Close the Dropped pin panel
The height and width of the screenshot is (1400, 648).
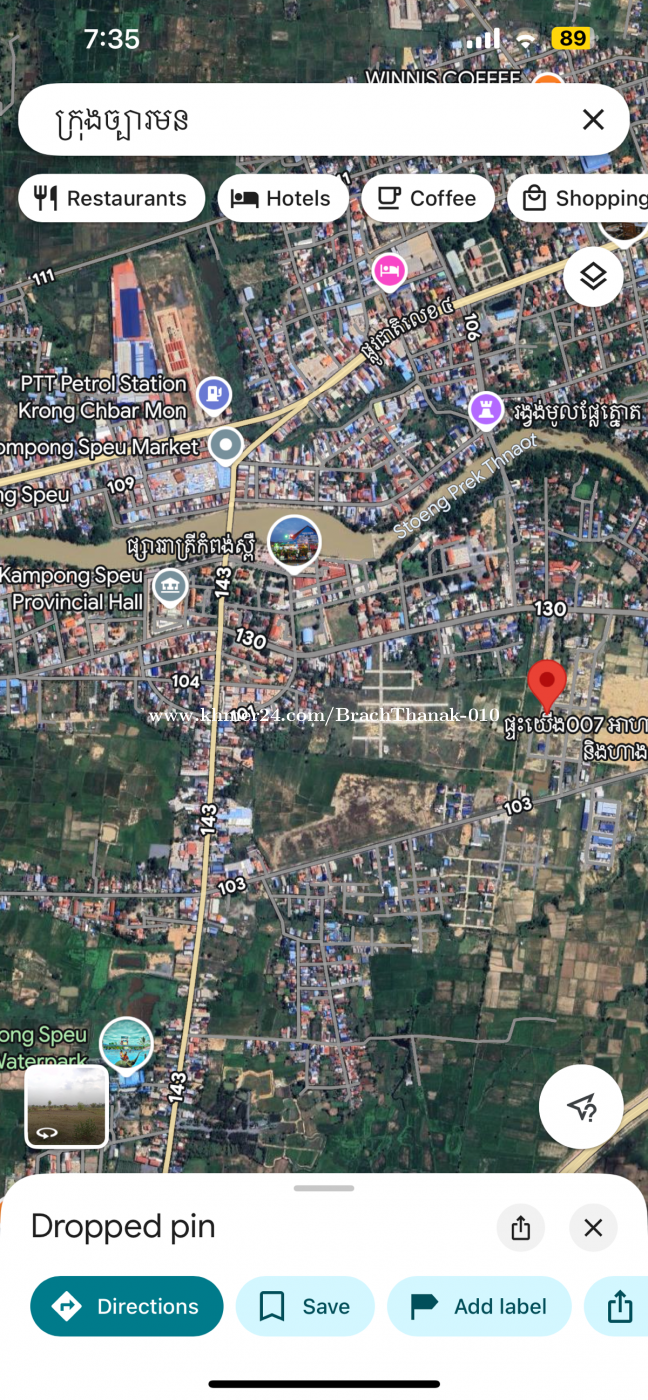pyautogui.click(x=593, y=1227)
